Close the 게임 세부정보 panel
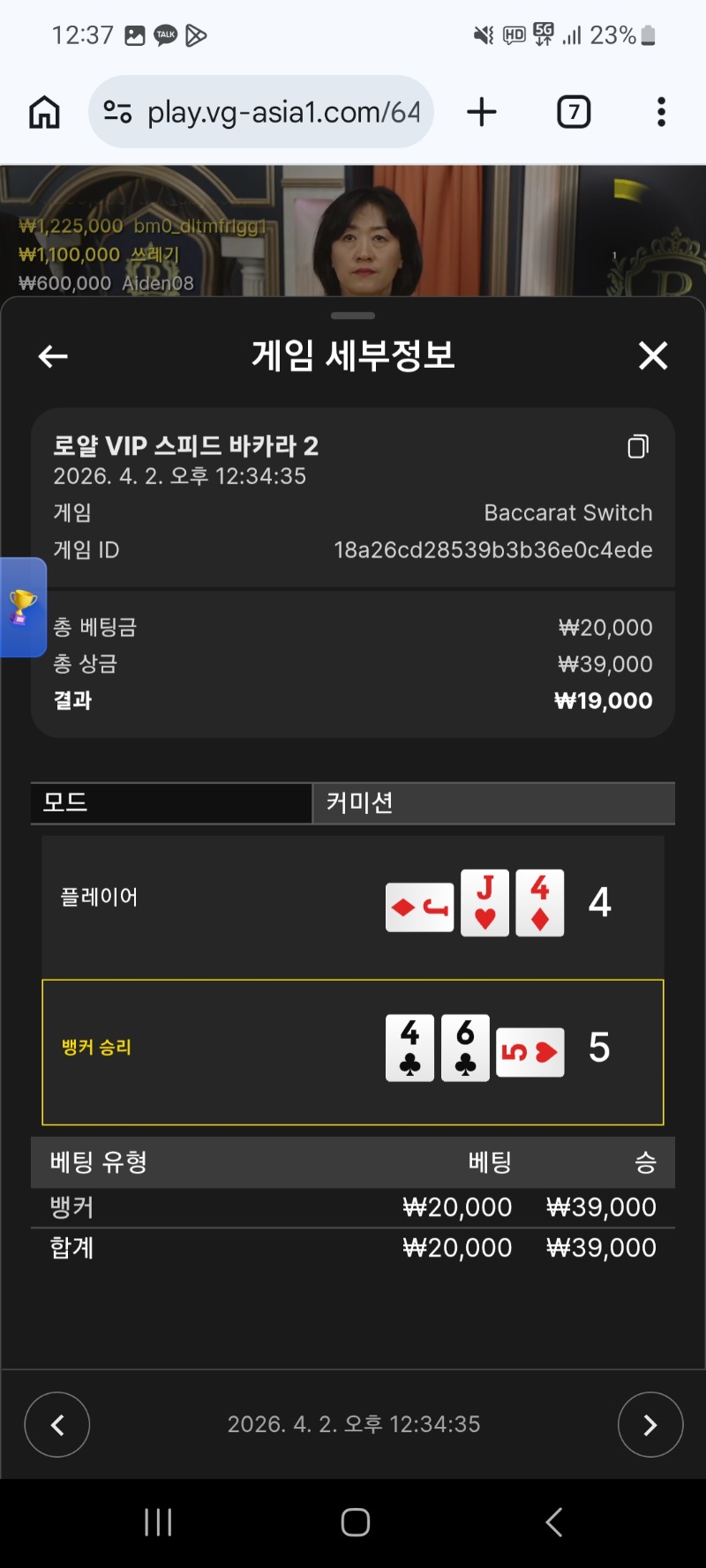Image resolution: width=706 pixels, height=1568 pixels. [x=652, y=356]
